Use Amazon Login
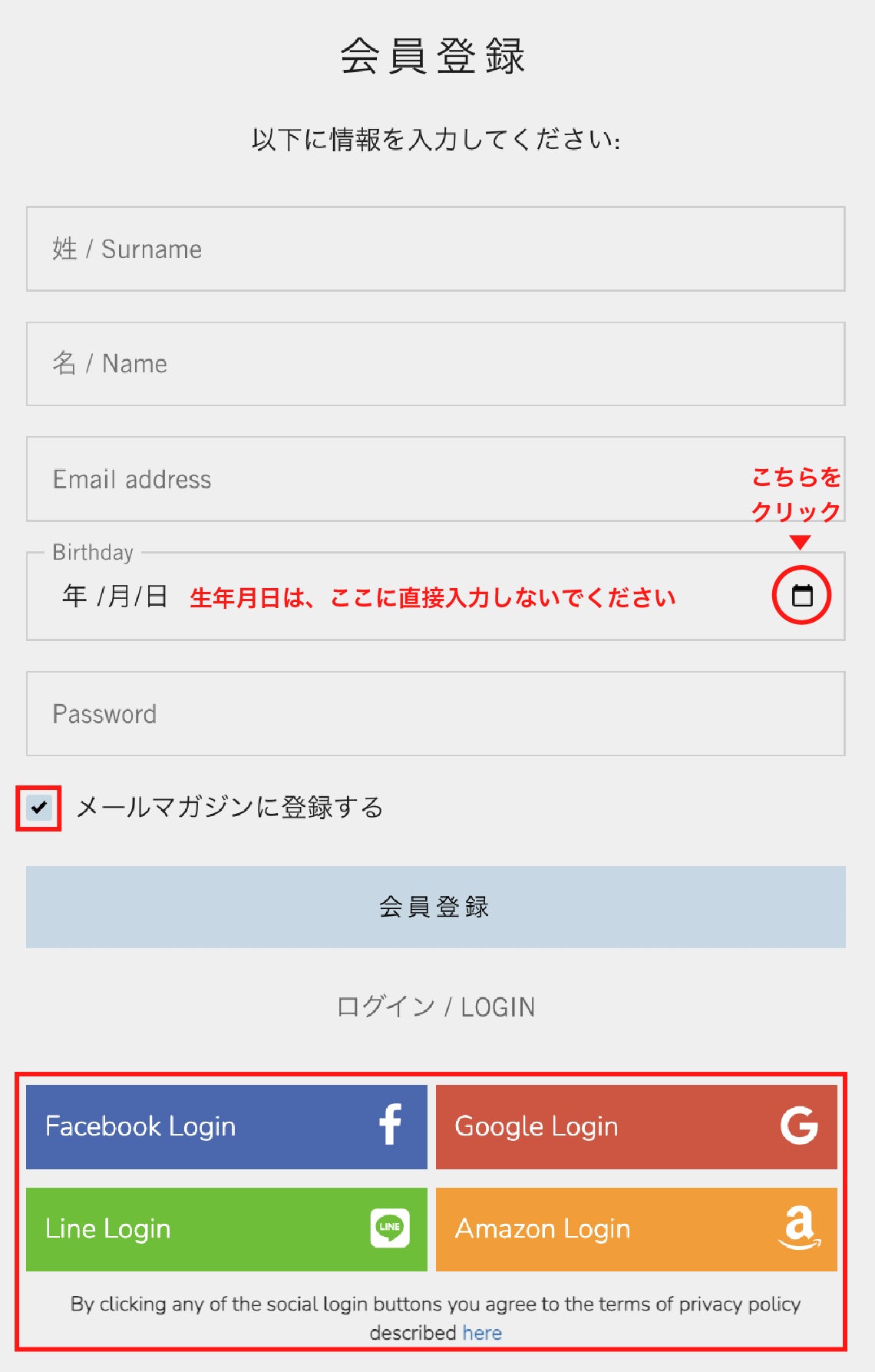This screenshot has width=875, height=1372. [x=636, y=1228]
